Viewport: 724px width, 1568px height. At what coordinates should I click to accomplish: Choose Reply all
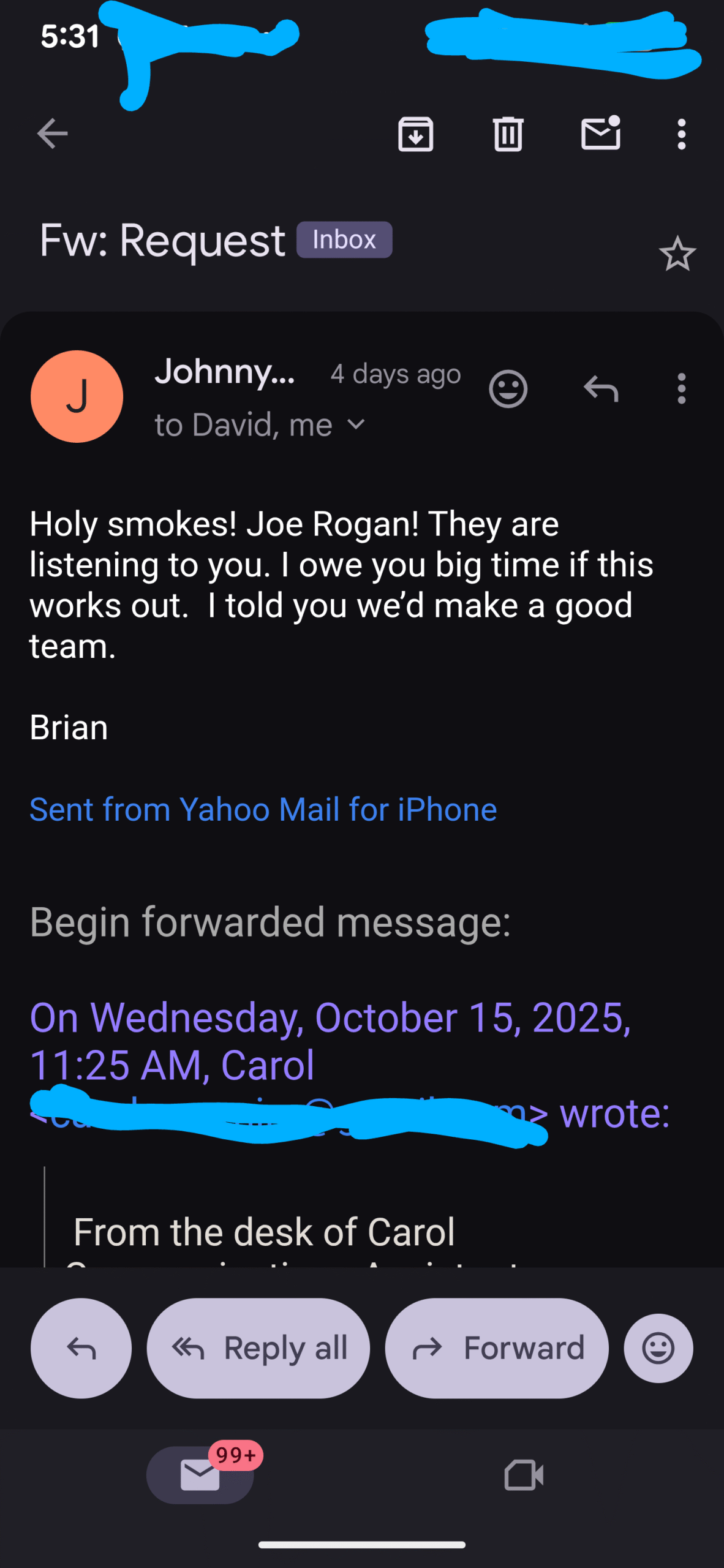258,1347
